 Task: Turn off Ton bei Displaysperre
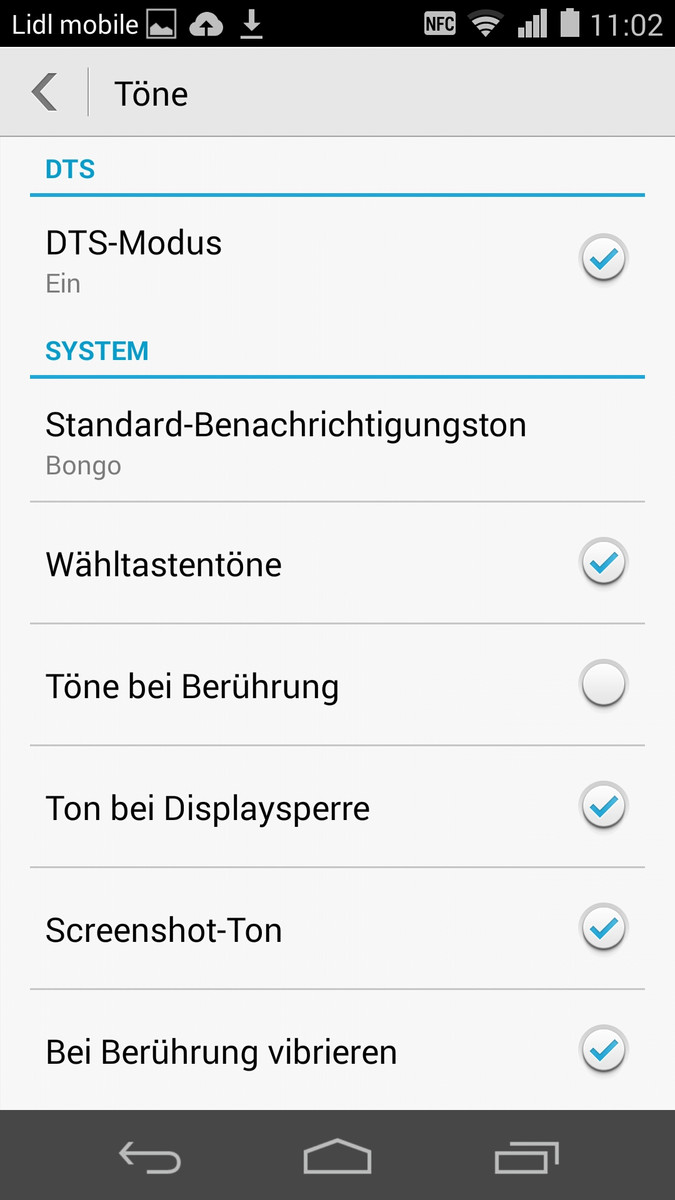(603, 807)
